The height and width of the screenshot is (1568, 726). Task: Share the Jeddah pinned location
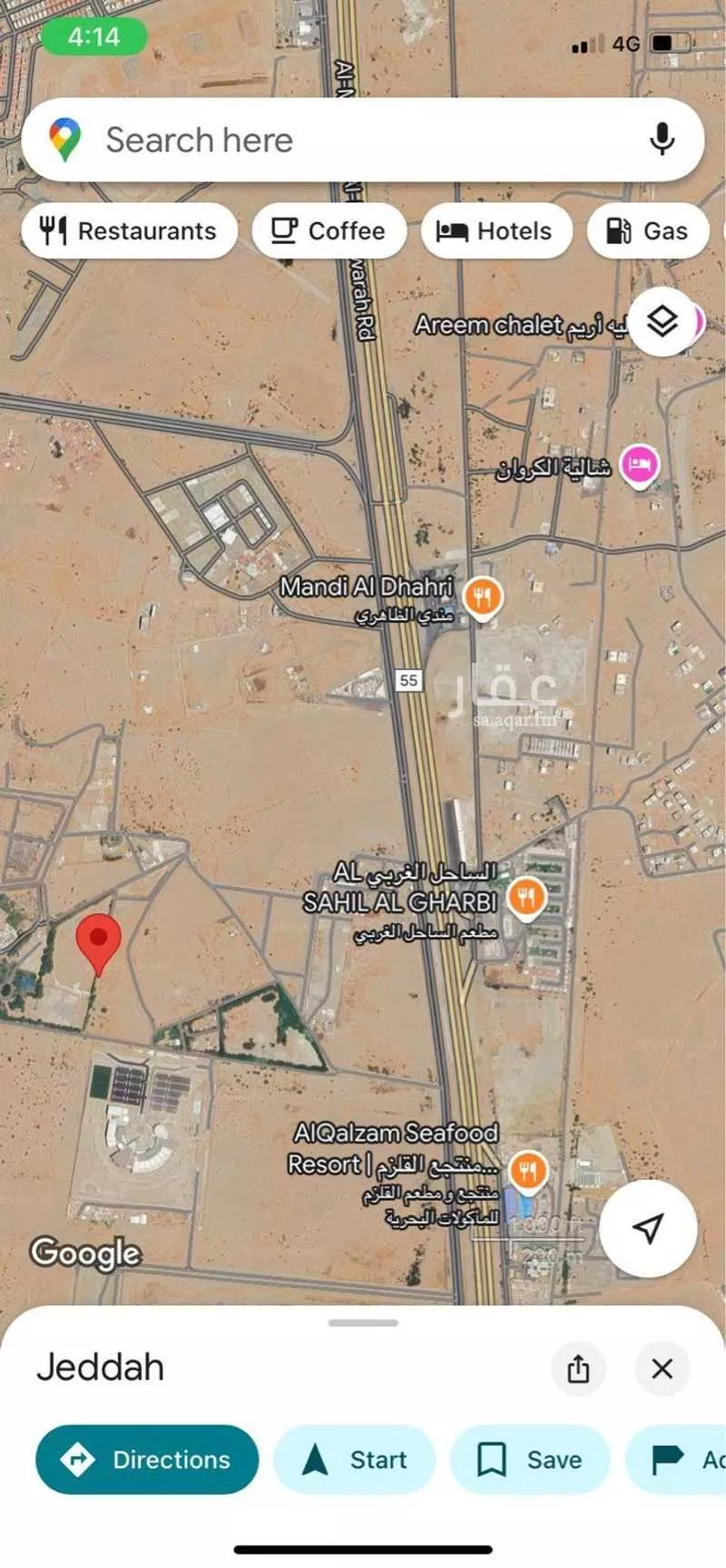tap(578, 1368)
